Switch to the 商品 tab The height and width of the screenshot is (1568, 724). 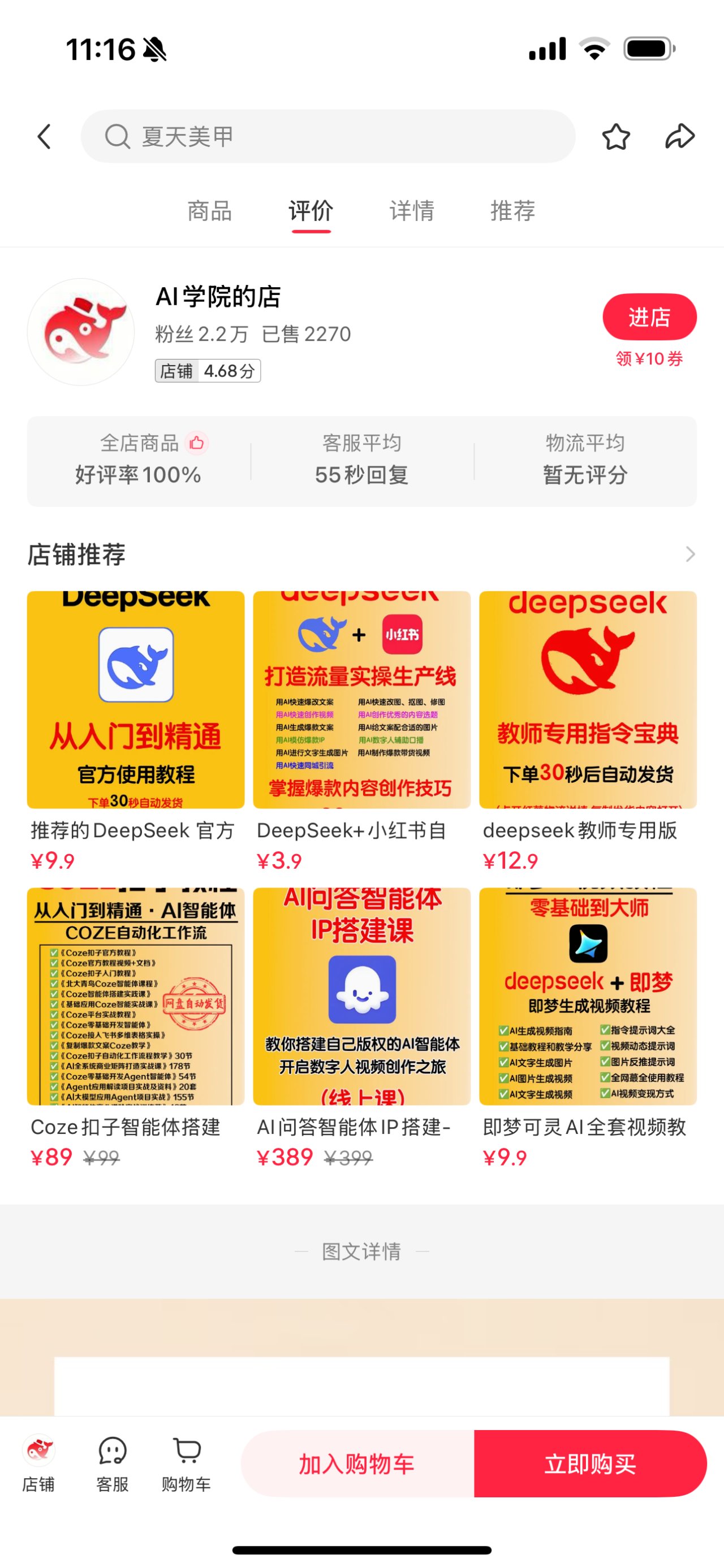[209, 211]
